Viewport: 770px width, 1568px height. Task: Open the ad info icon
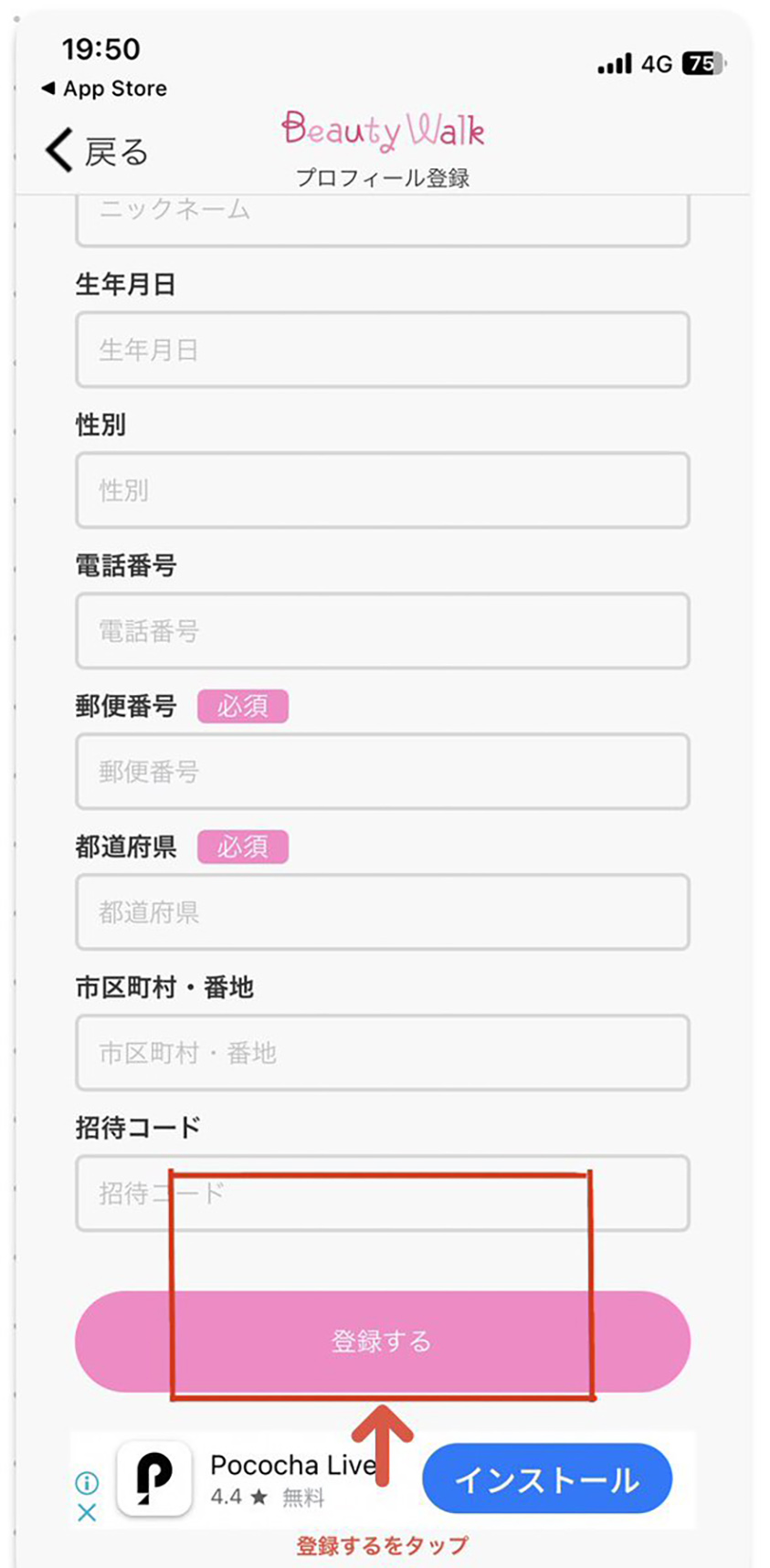click(87, 1482)
